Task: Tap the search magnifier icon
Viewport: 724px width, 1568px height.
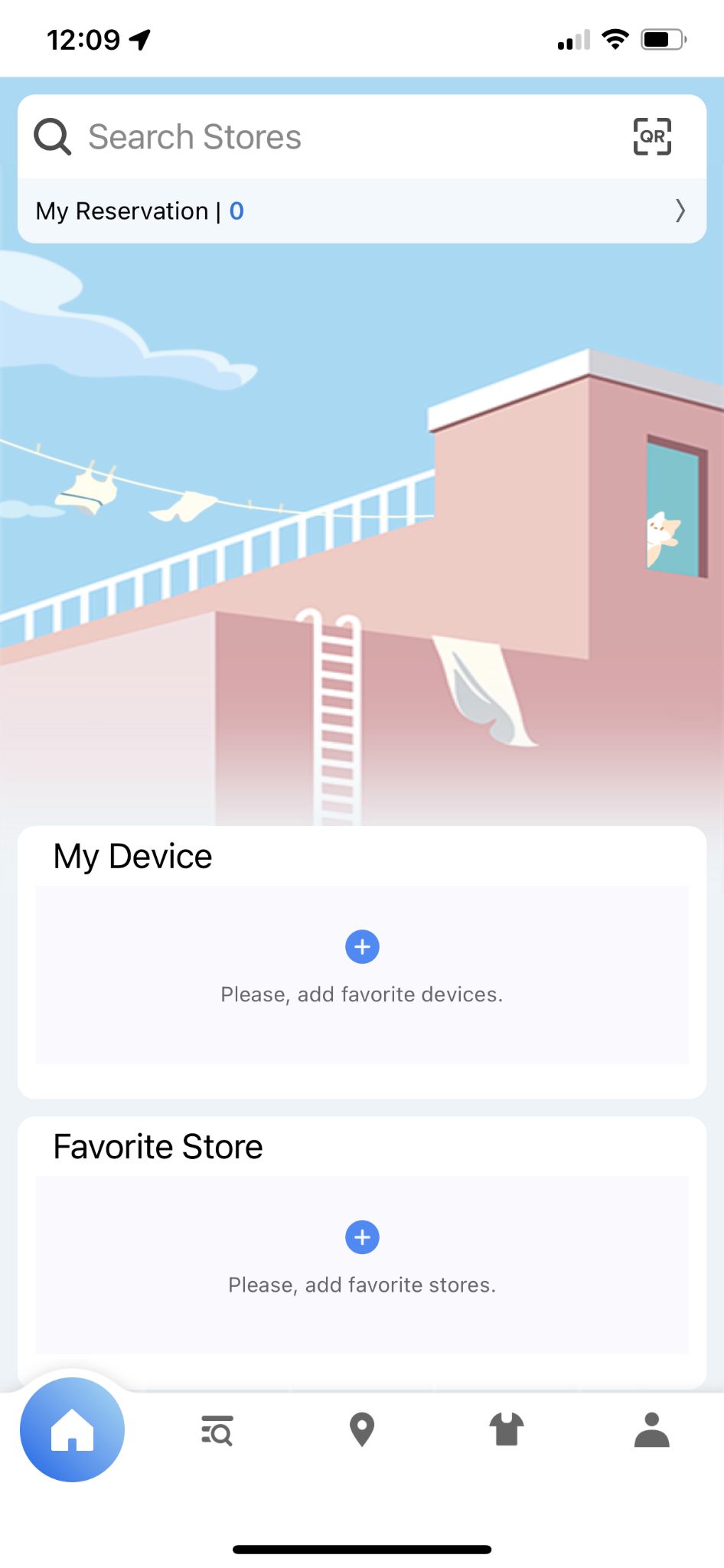Action: point(51,136)
